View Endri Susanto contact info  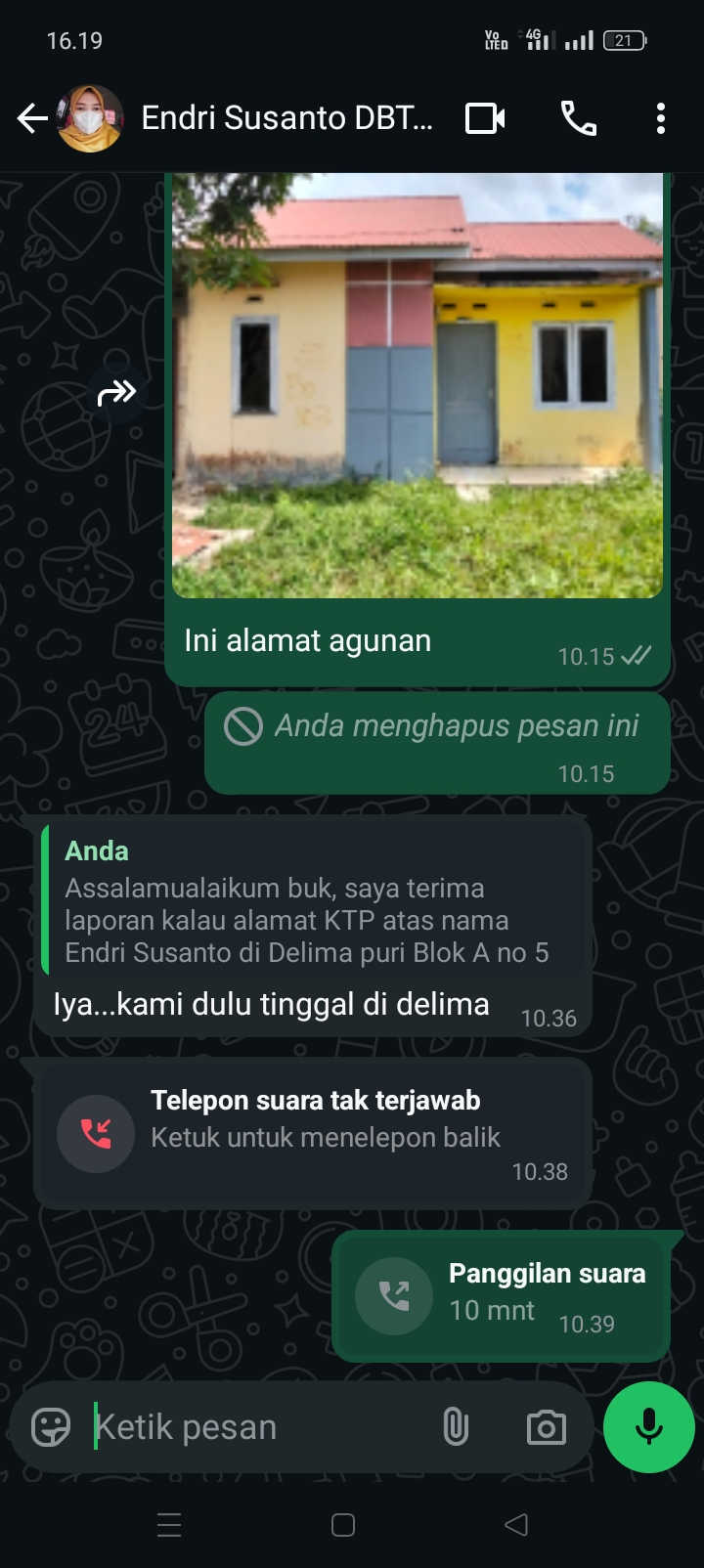tap(286, 118)
